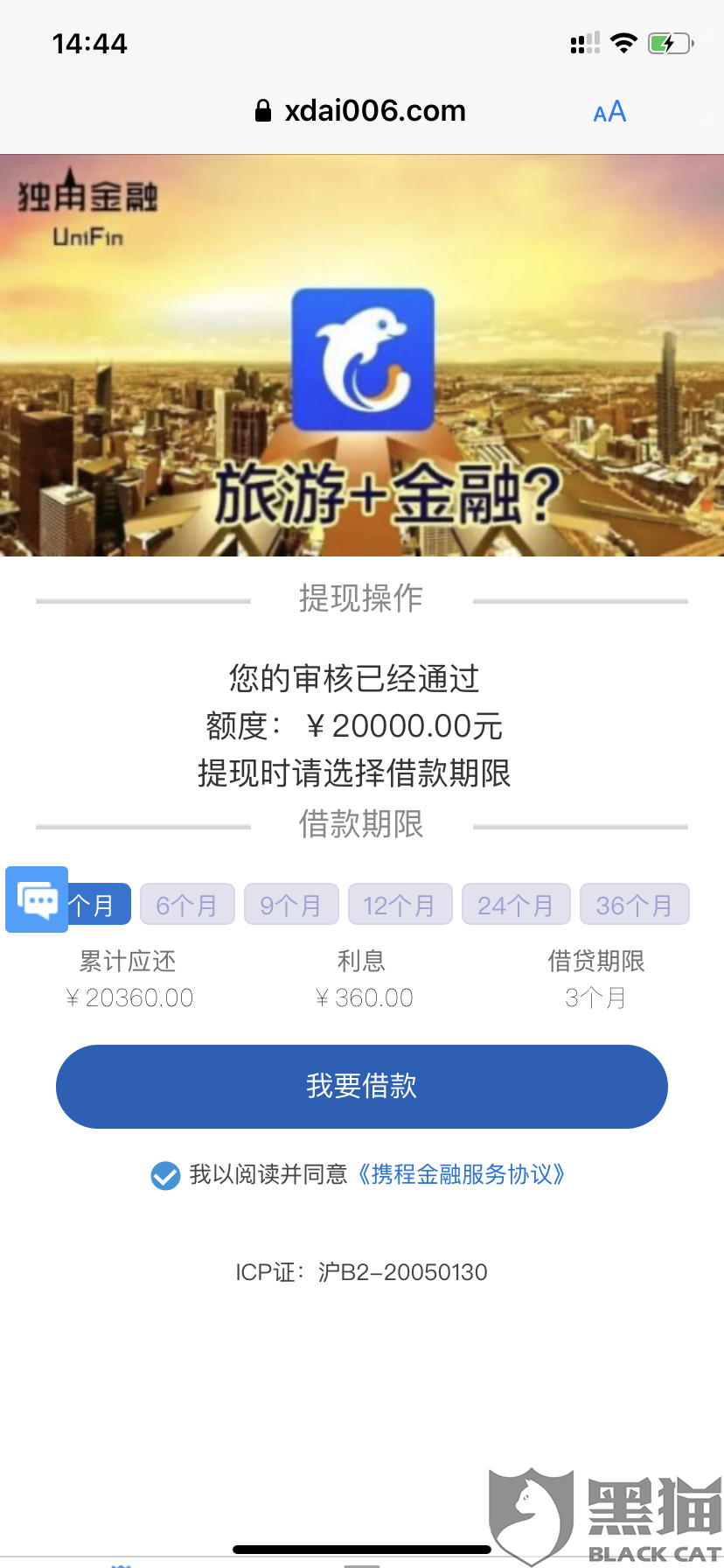This screenshot has height=1568, width=724.
Task: Open the AA text size menu
Action: [x=608, y=110]
